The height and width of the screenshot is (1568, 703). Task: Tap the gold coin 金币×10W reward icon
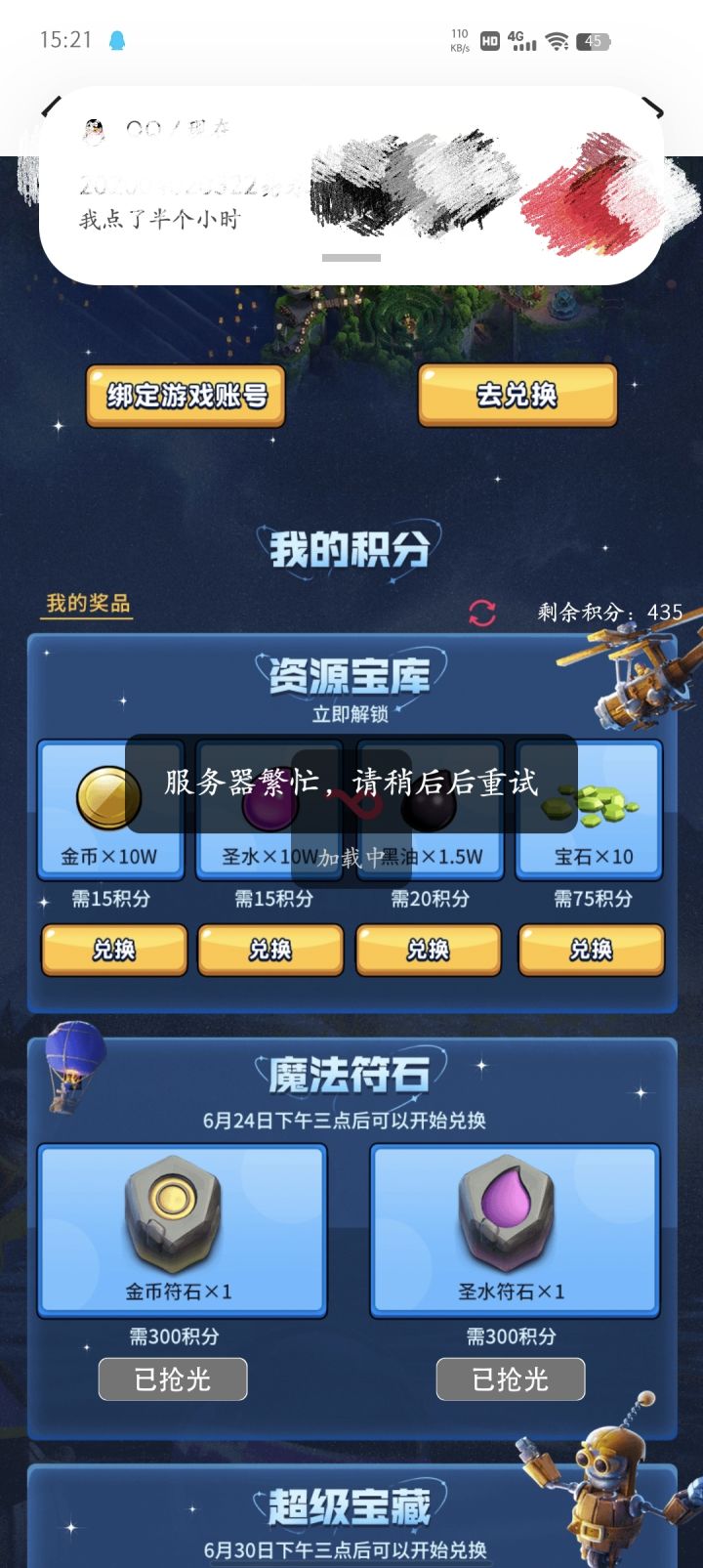click(110, 797)
